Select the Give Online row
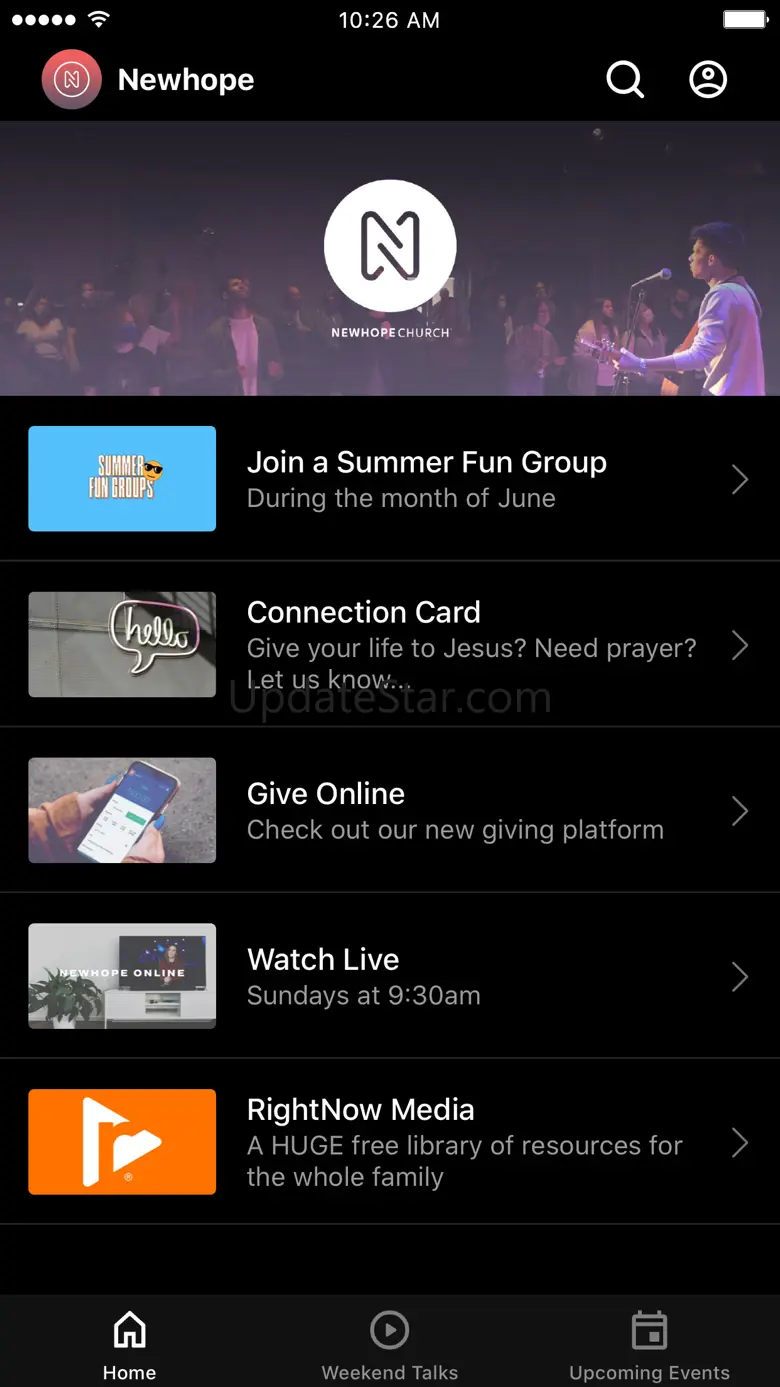The image size is (780, 1387). [390, 810]
